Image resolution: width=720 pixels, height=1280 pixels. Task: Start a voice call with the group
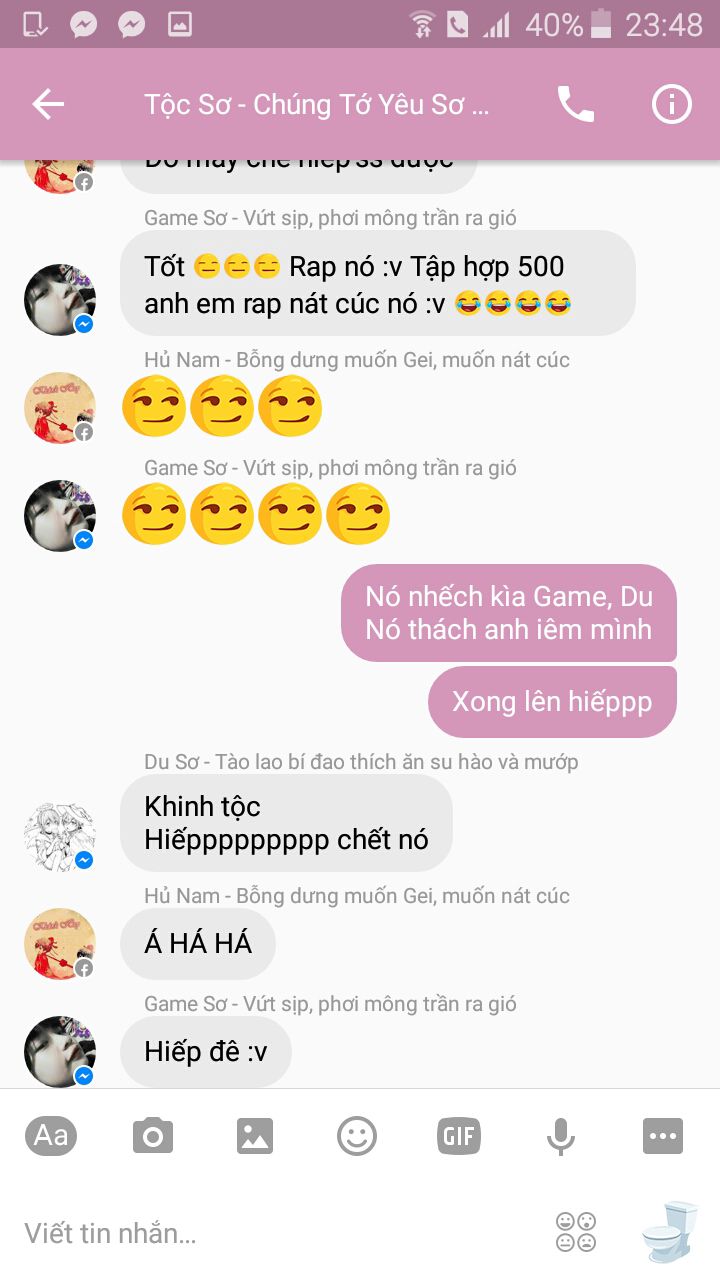pyautogui.click(x=576, y=104)
